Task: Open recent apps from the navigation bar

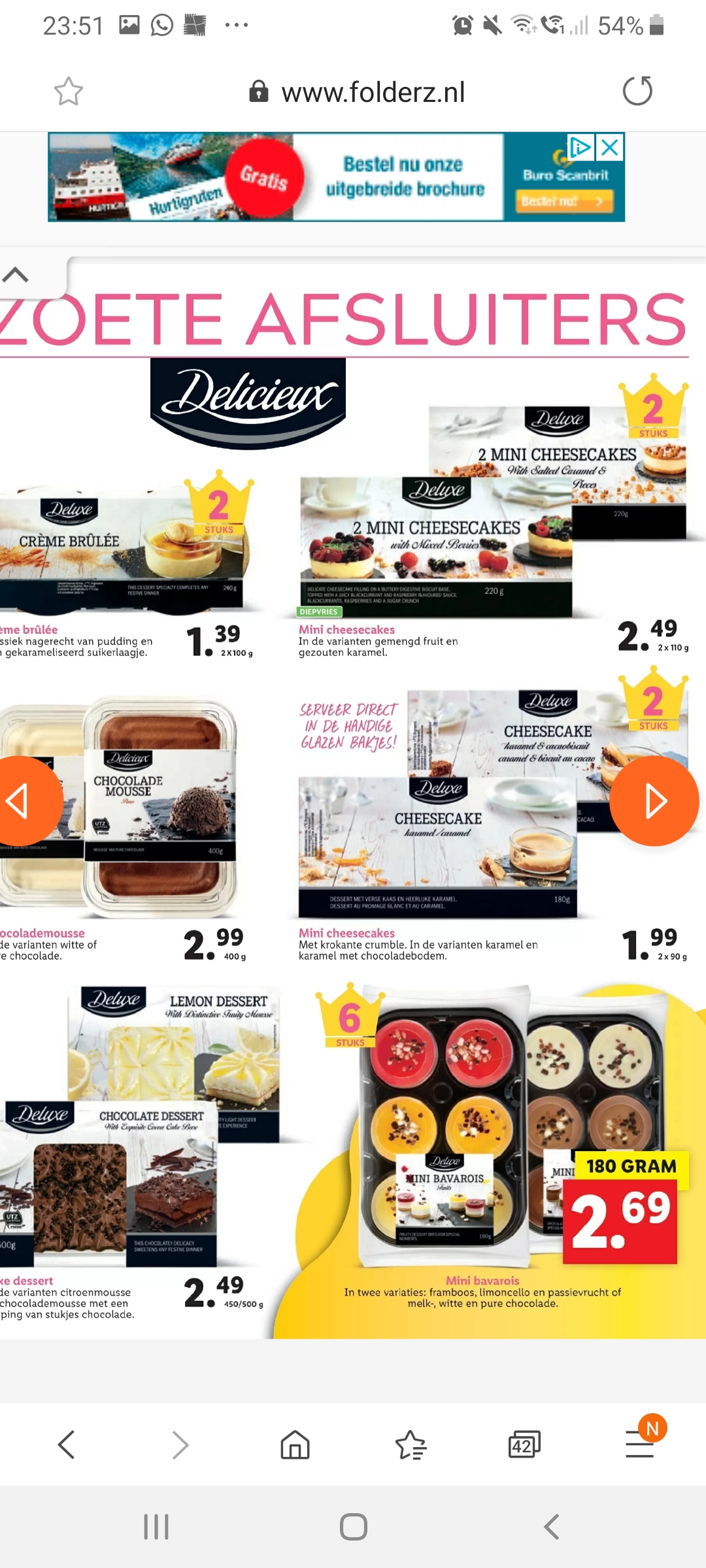Action: pos(156,1527)
